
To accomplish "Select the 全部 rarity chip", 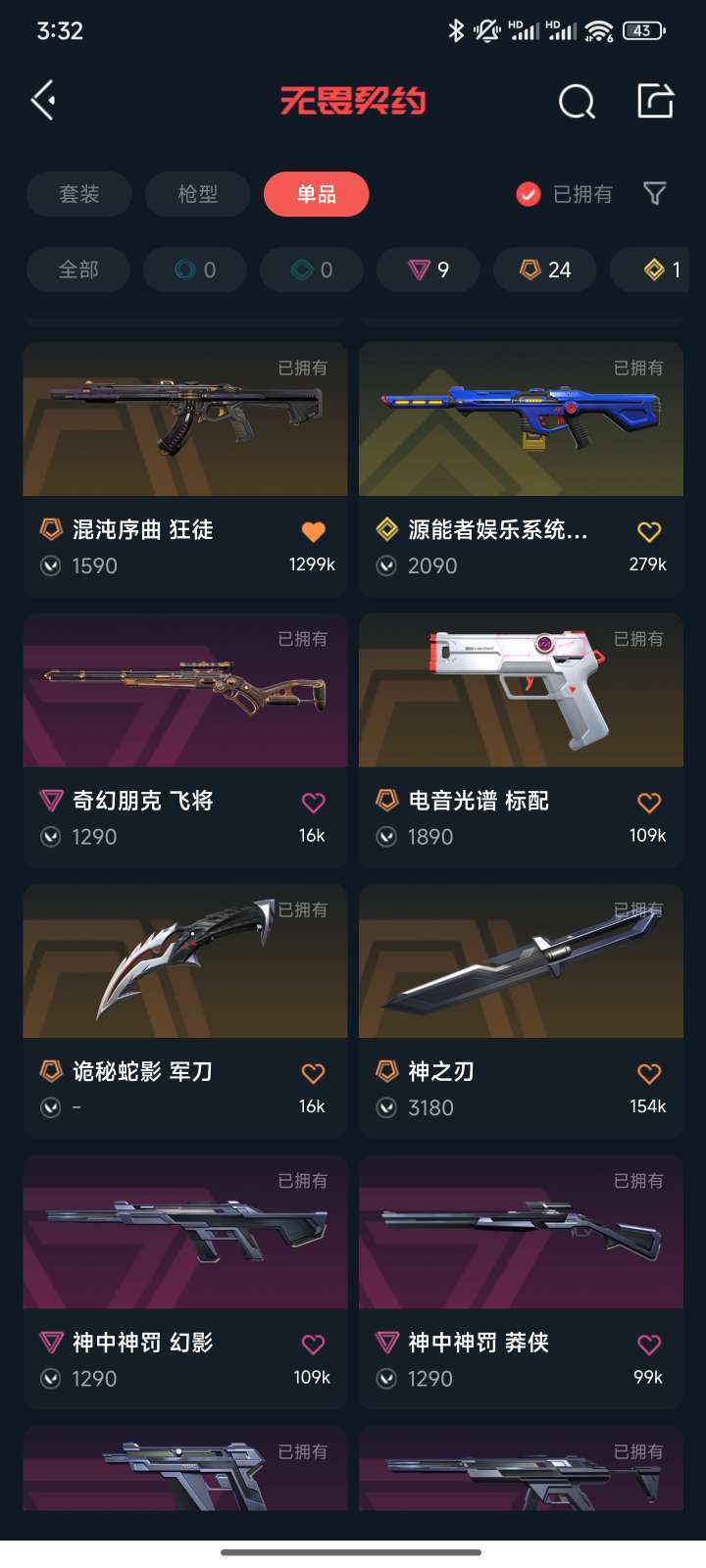I will (x=78, y=269).
